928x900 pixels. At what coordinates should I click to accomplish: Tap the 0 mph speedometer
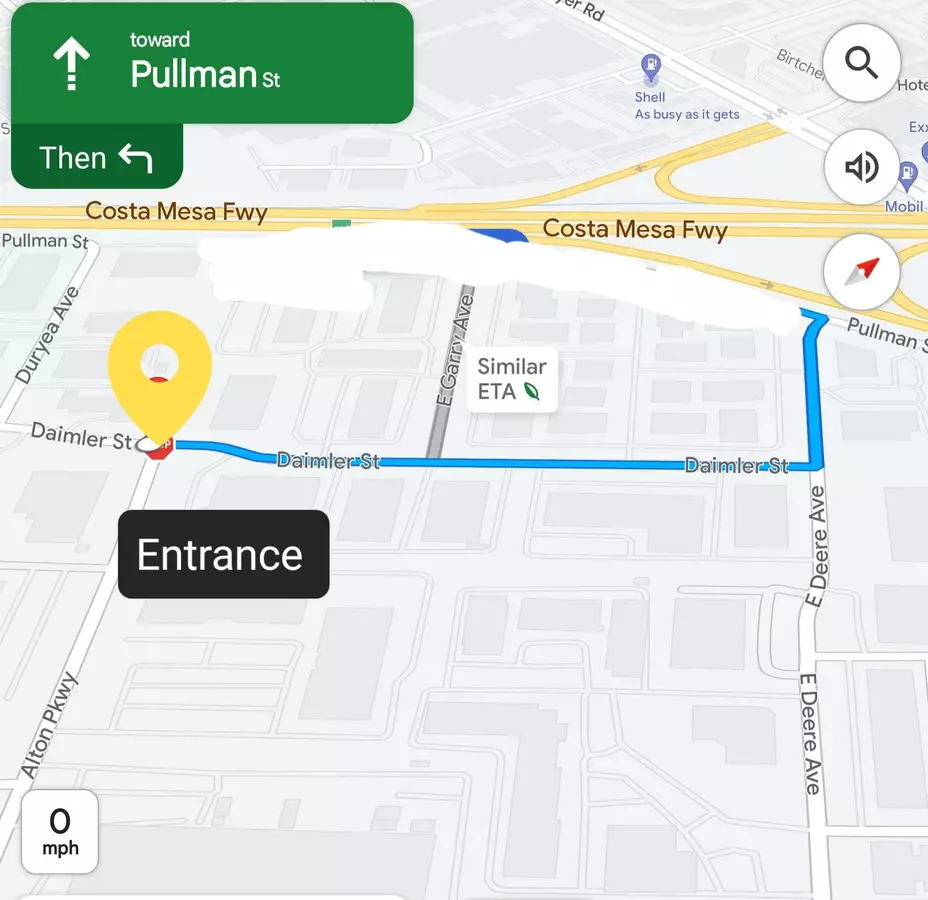coord(60,832)
